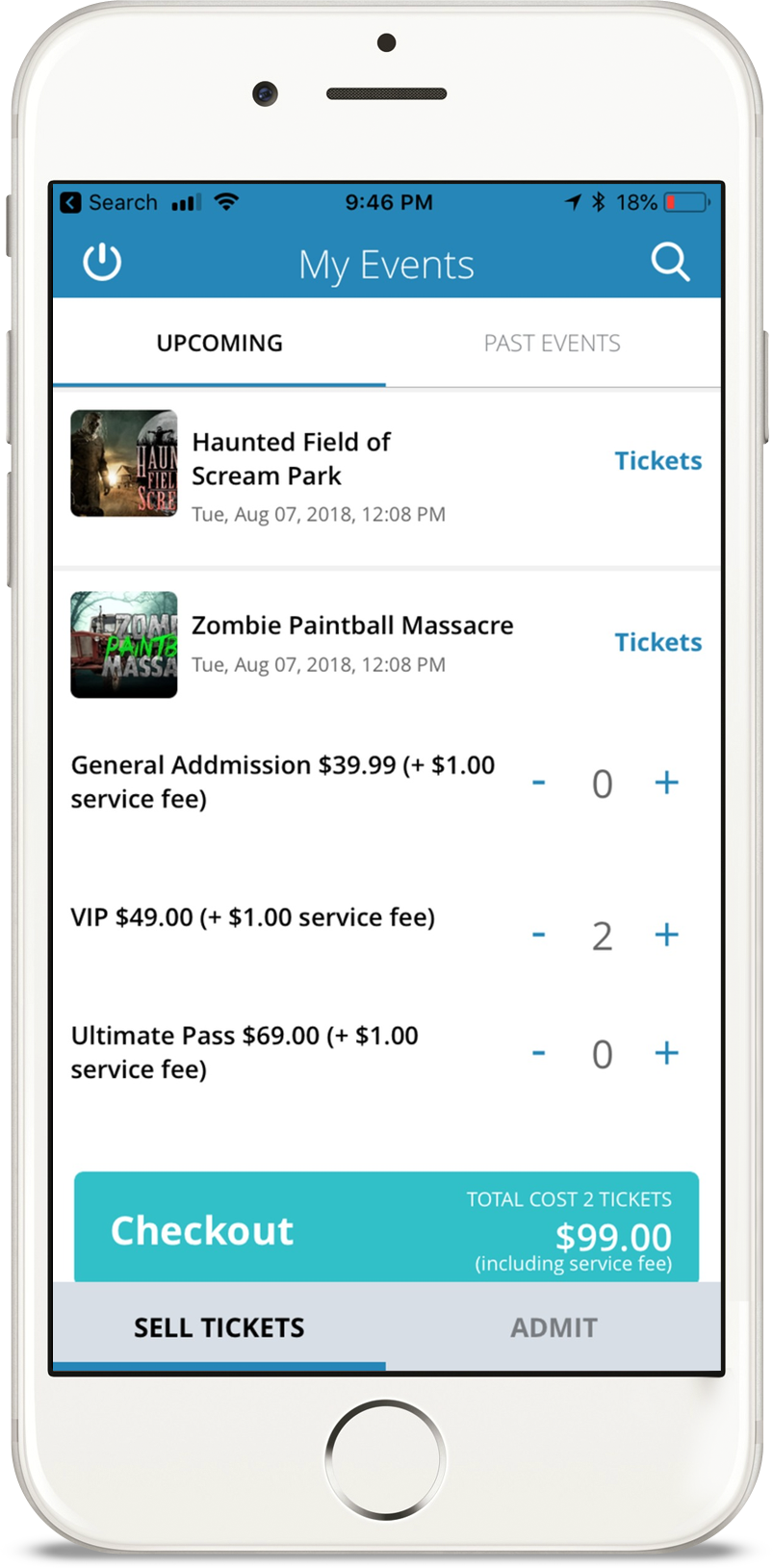The height and width of the screenshot is (1568, 773).
Task: Return to Search via the status bar
Action: [109, 203]
